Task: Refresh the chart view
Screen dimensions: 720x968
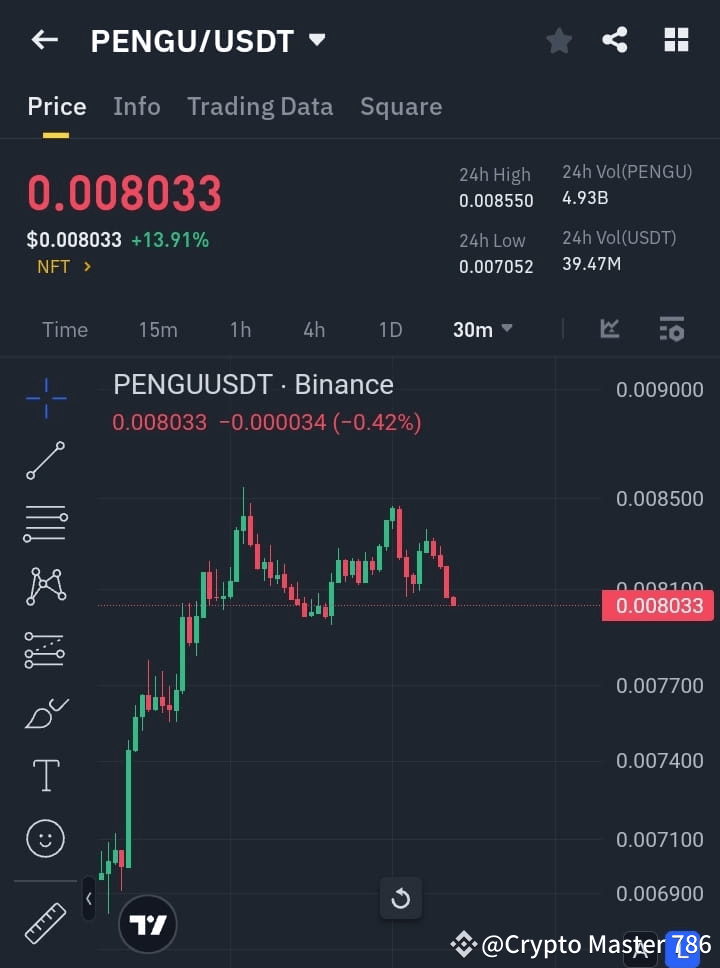Action: (400, 898)
